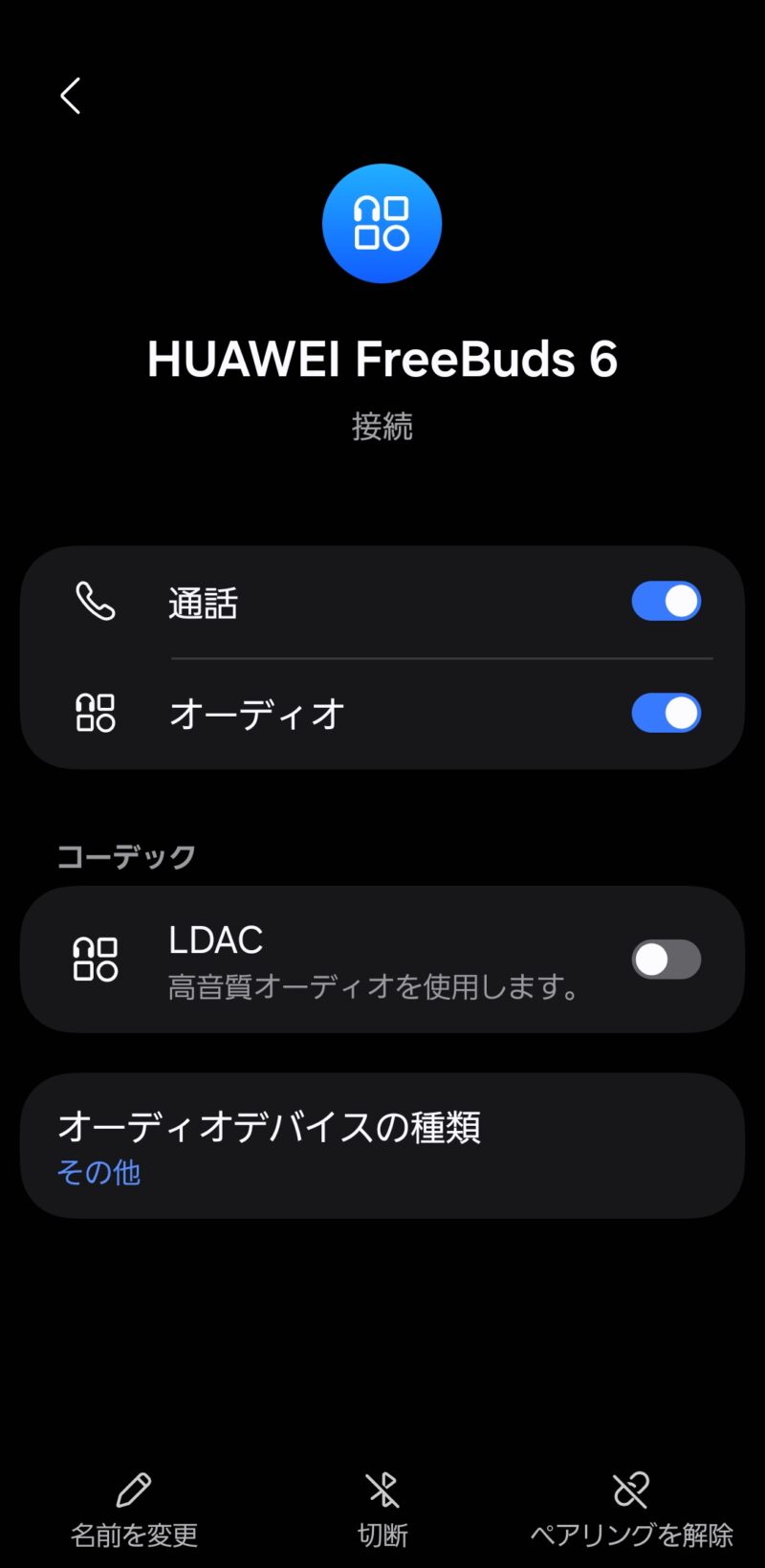
Task: Tap 名前を変更 to rename the device
Action: coord(134,1510)
